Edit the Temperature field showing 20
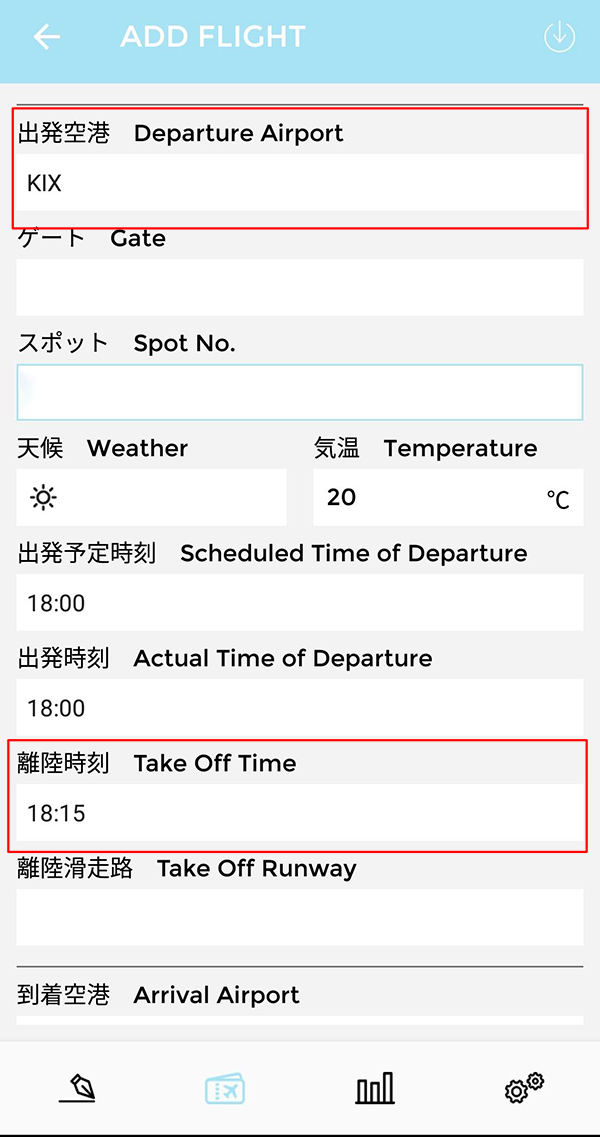The width and height of the screenshot is (600, 1137). [x=448, y=497]
